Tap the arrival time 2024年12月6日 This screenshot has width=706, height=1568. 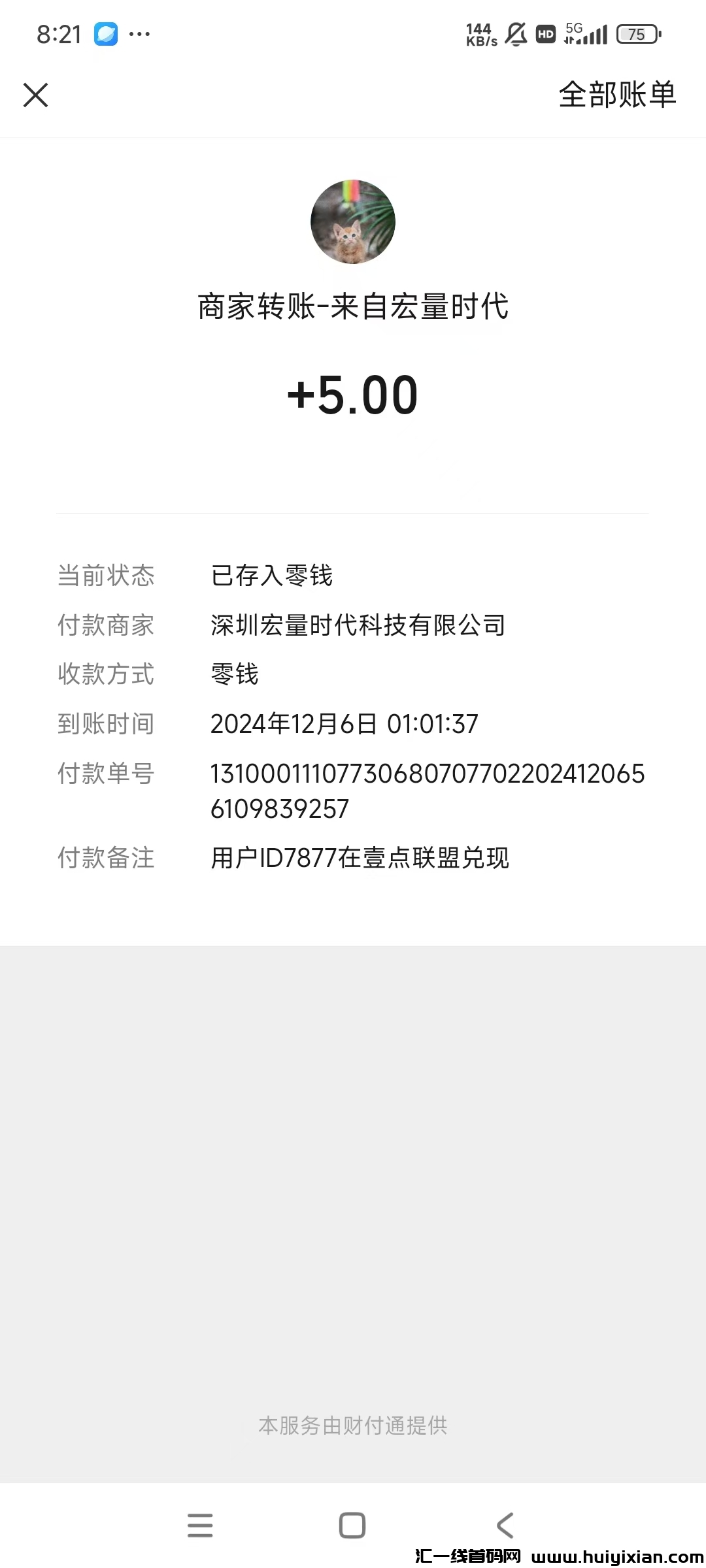[x=344, y=725]
